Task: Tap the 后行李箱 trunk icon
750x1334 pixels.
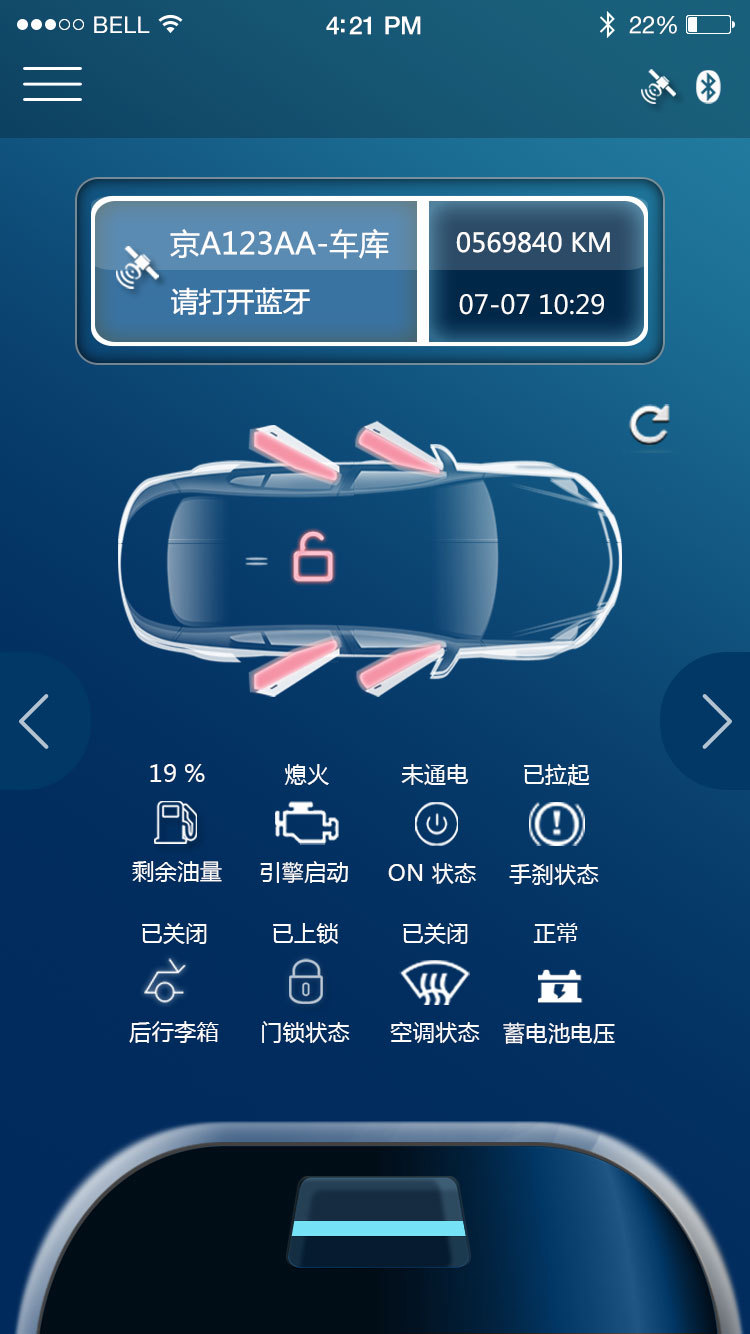Action: point(165,983)
